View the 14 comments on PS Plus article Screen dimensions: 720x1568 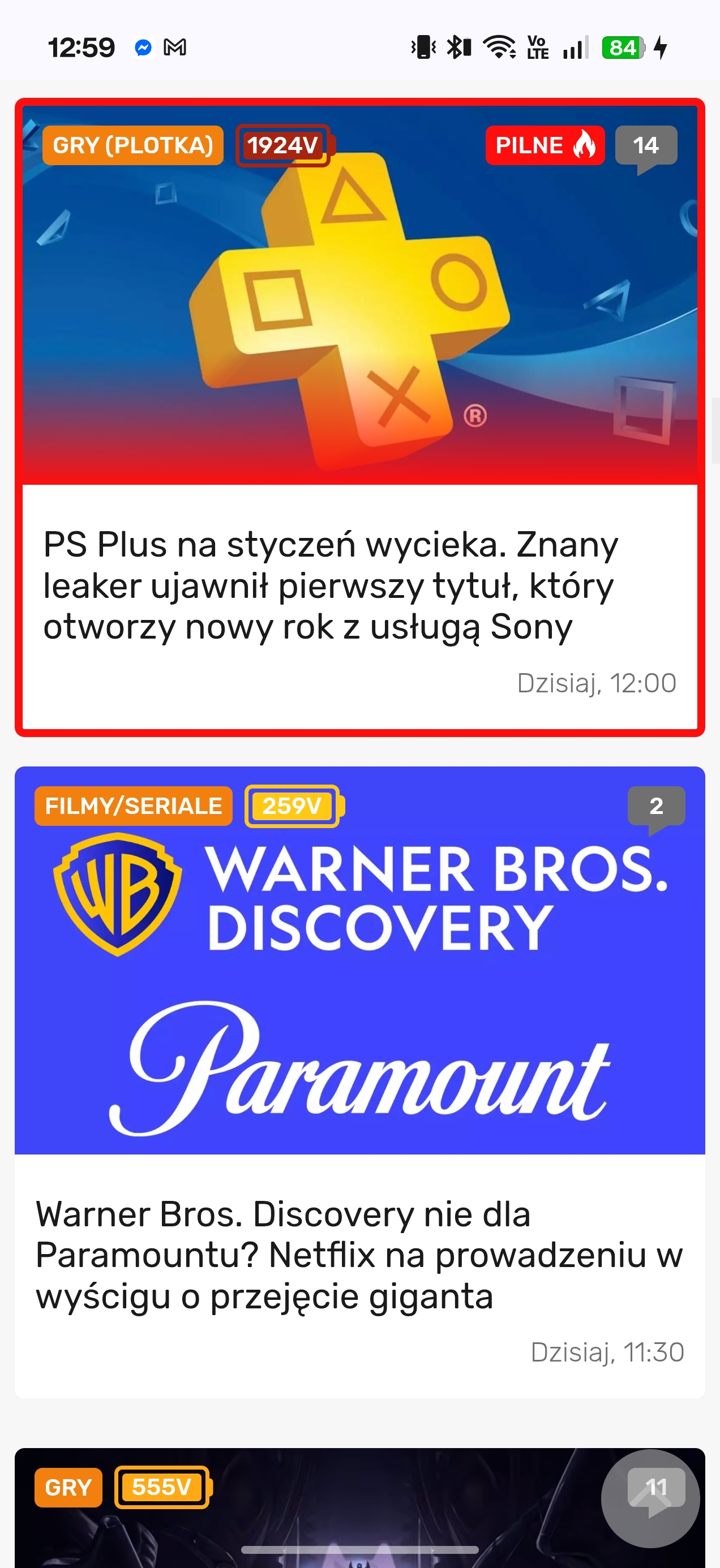(646, 146)
